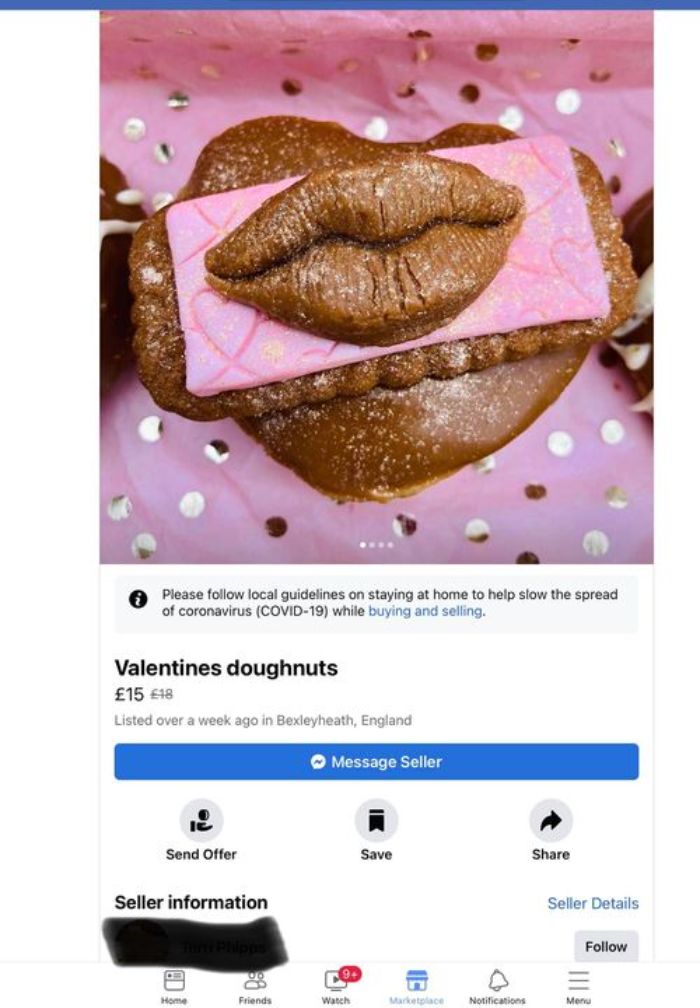Go to the Home tab
Screen dimensions: 700x1008
click(x=174, y=984)
